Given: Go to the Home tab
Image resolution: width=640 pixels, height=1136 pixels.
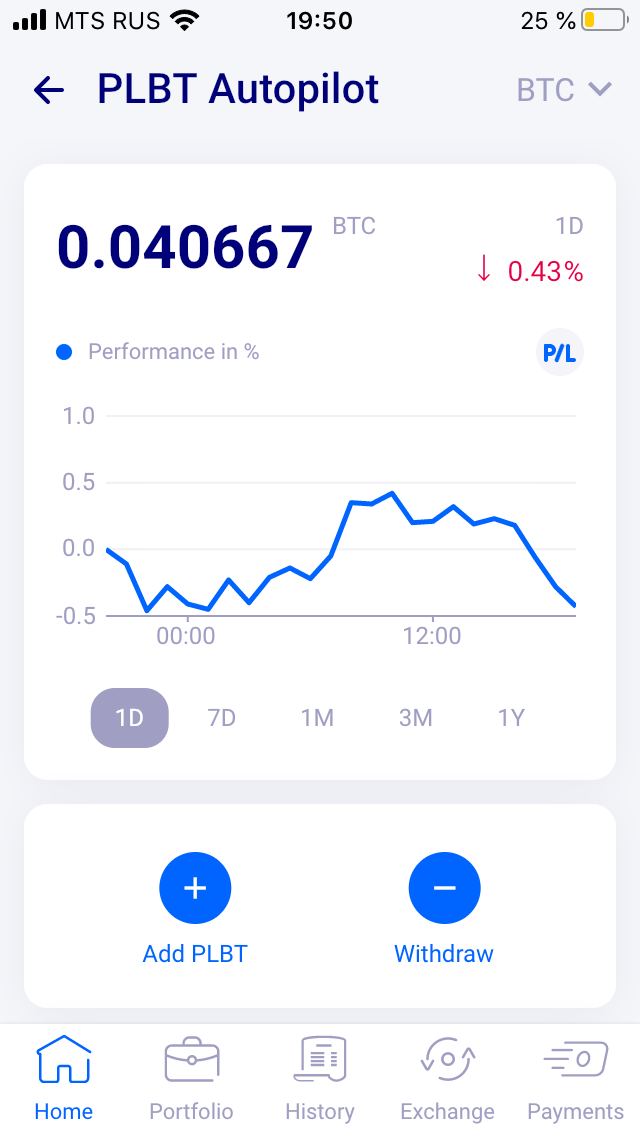Looking at the screenshot, I should 64,1078.
